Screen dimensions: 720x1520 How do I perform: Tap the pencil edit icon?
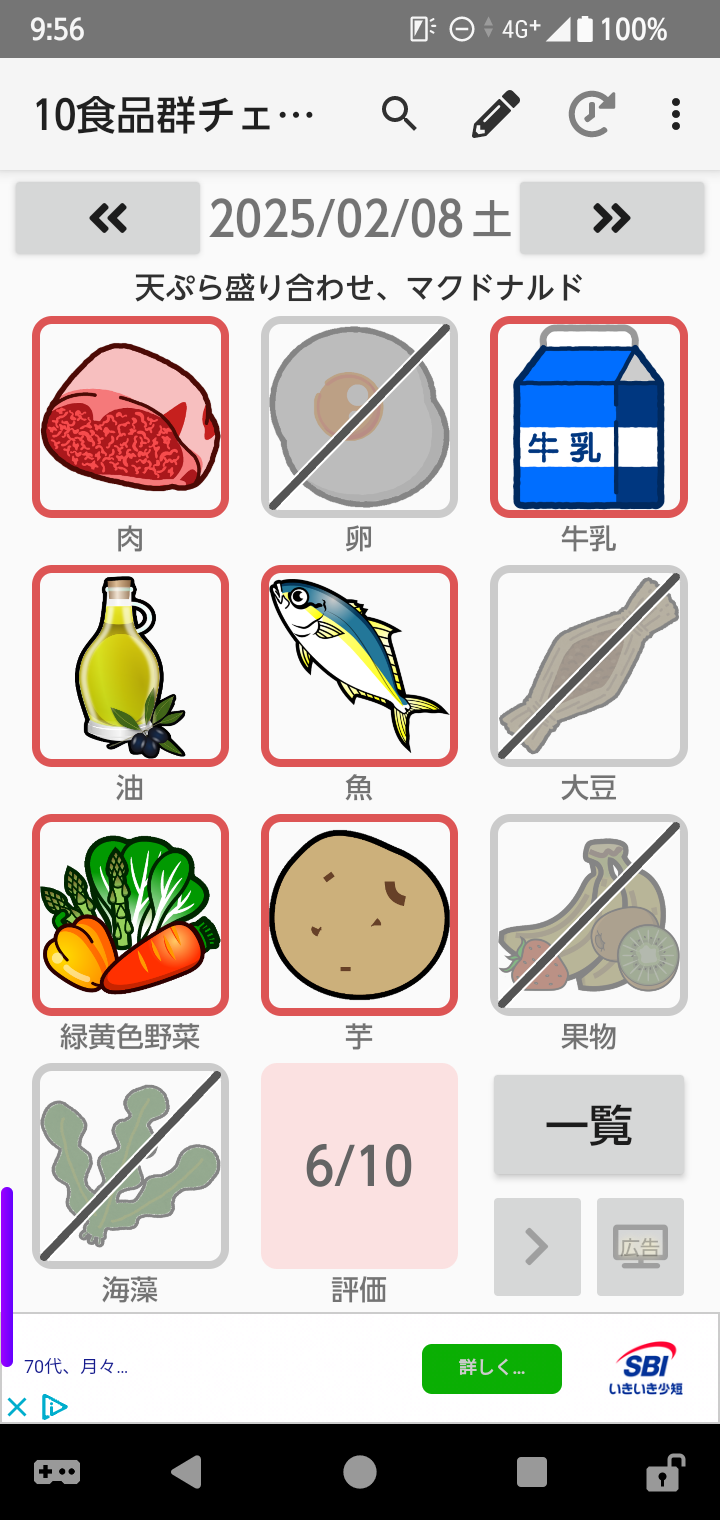(x=496, y=114)
